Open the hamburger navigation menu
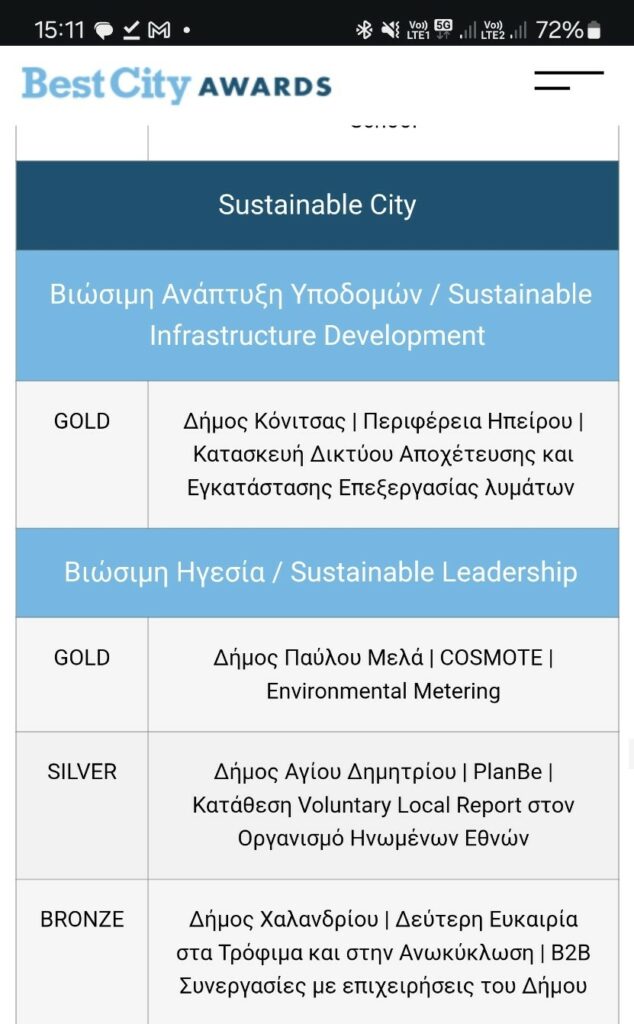Screen dimensions: 634x1024 click(x=568, y=81)
